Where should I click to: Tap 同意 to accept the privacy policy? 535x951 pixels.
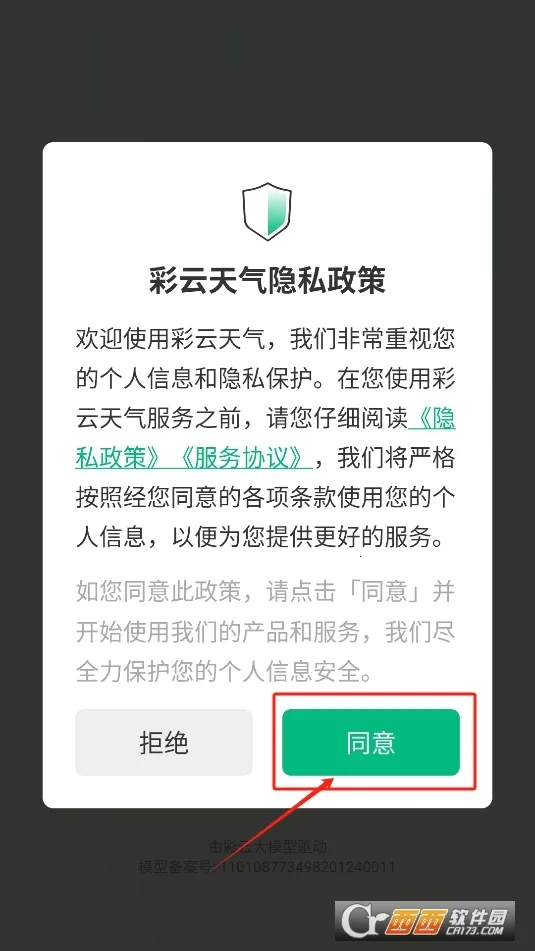[371, 742]
